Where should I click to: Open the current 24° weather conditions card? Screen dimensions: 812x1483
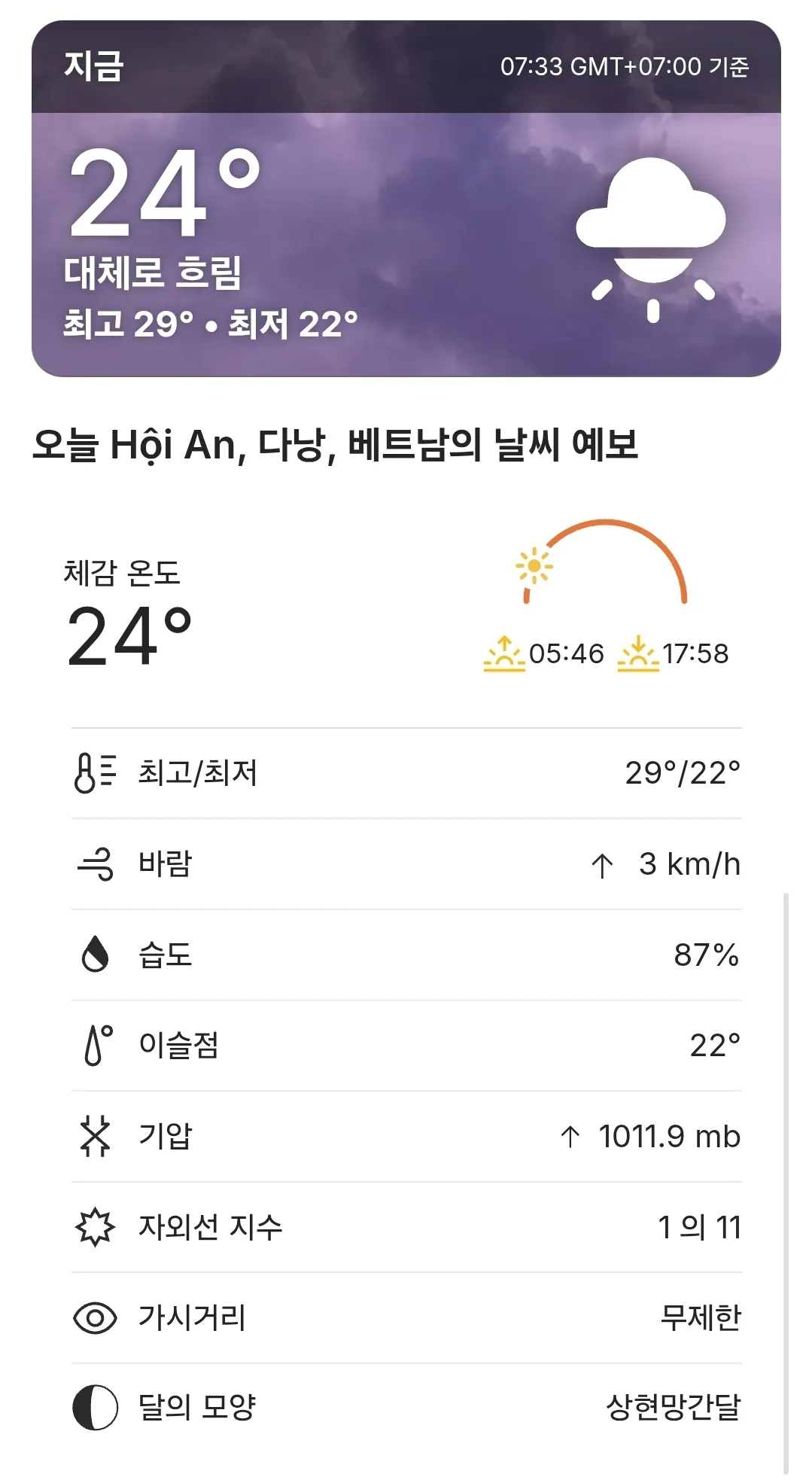(x=406, y=199)
